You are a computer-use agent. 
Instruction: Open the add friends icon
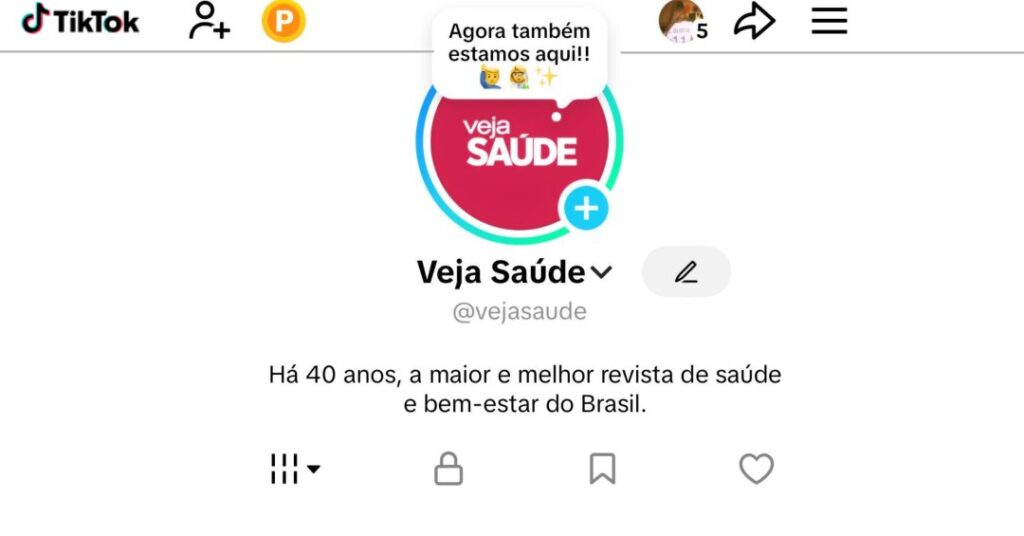209,21
